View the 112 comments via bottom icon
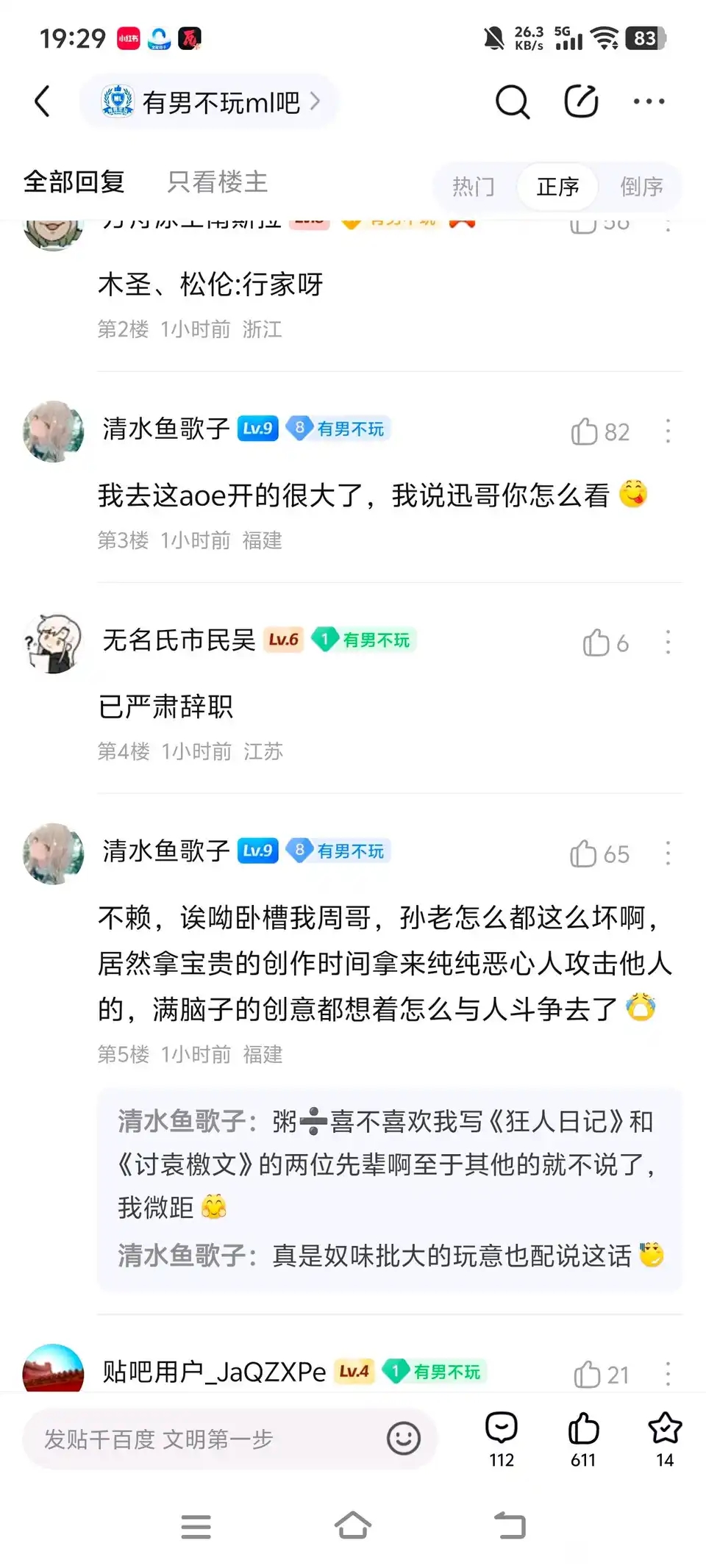 coord(502,1437)
